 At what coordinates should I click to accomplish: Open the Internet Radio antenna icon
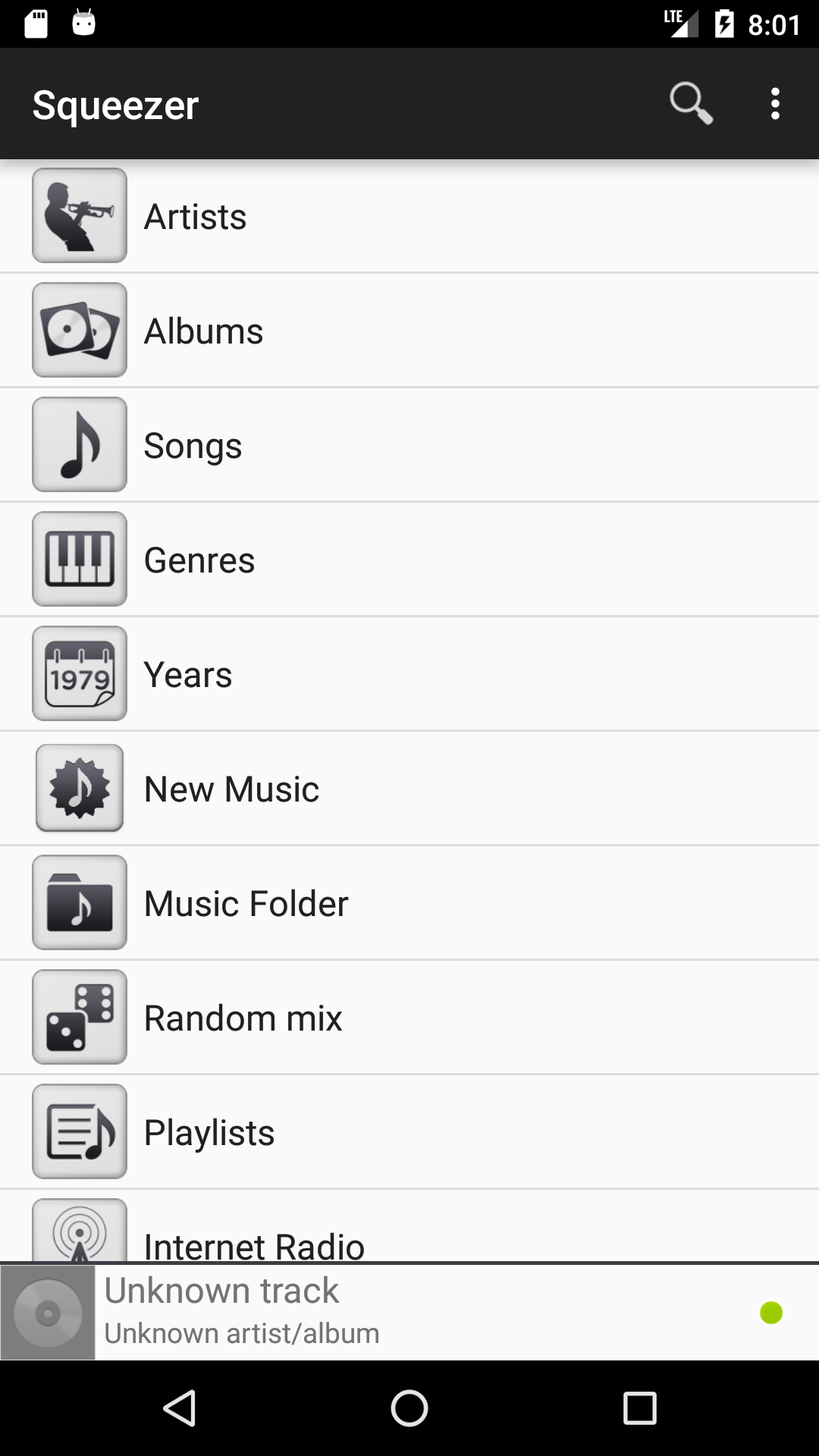click(79, 1228)
